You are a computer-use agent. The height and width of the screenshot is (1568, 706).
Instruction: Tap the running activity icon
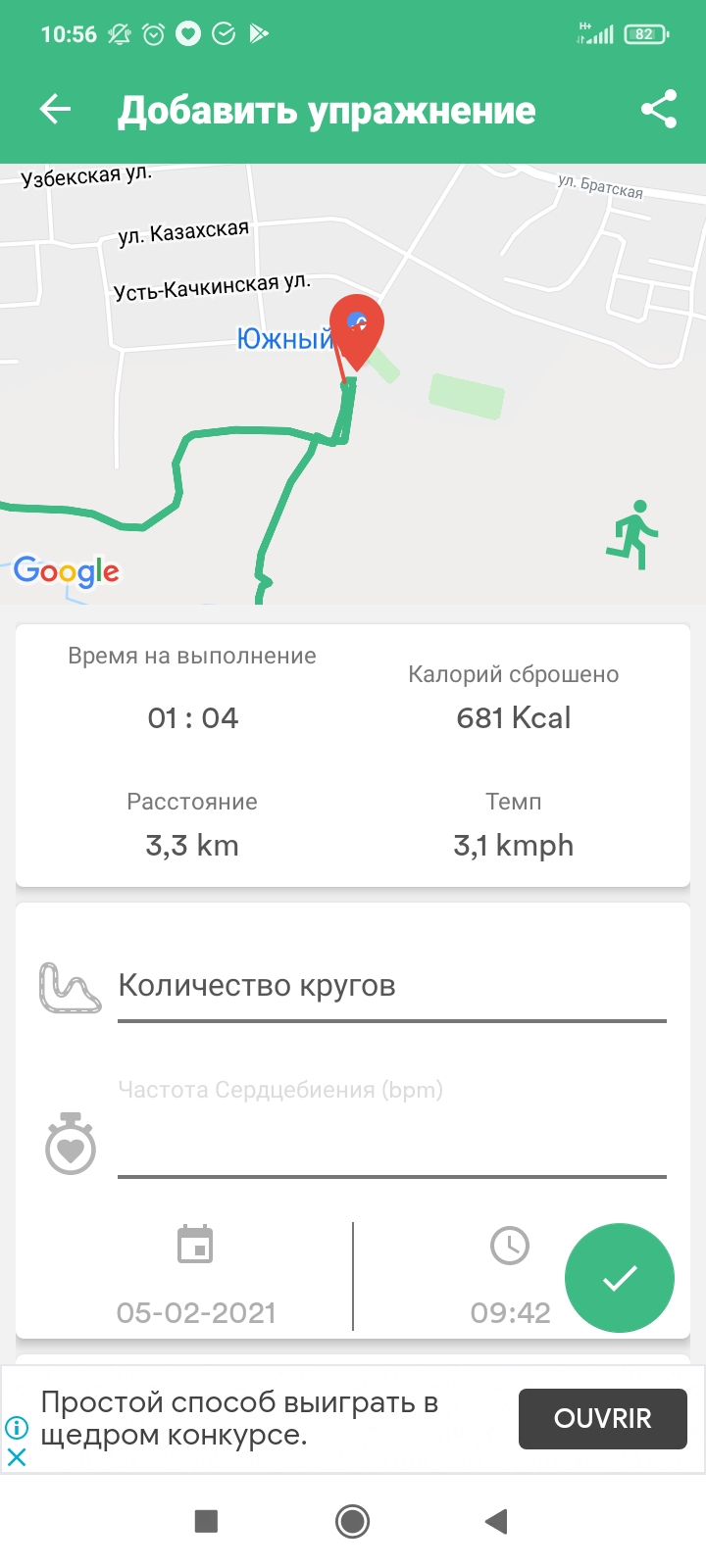click(x=632, y=535)
